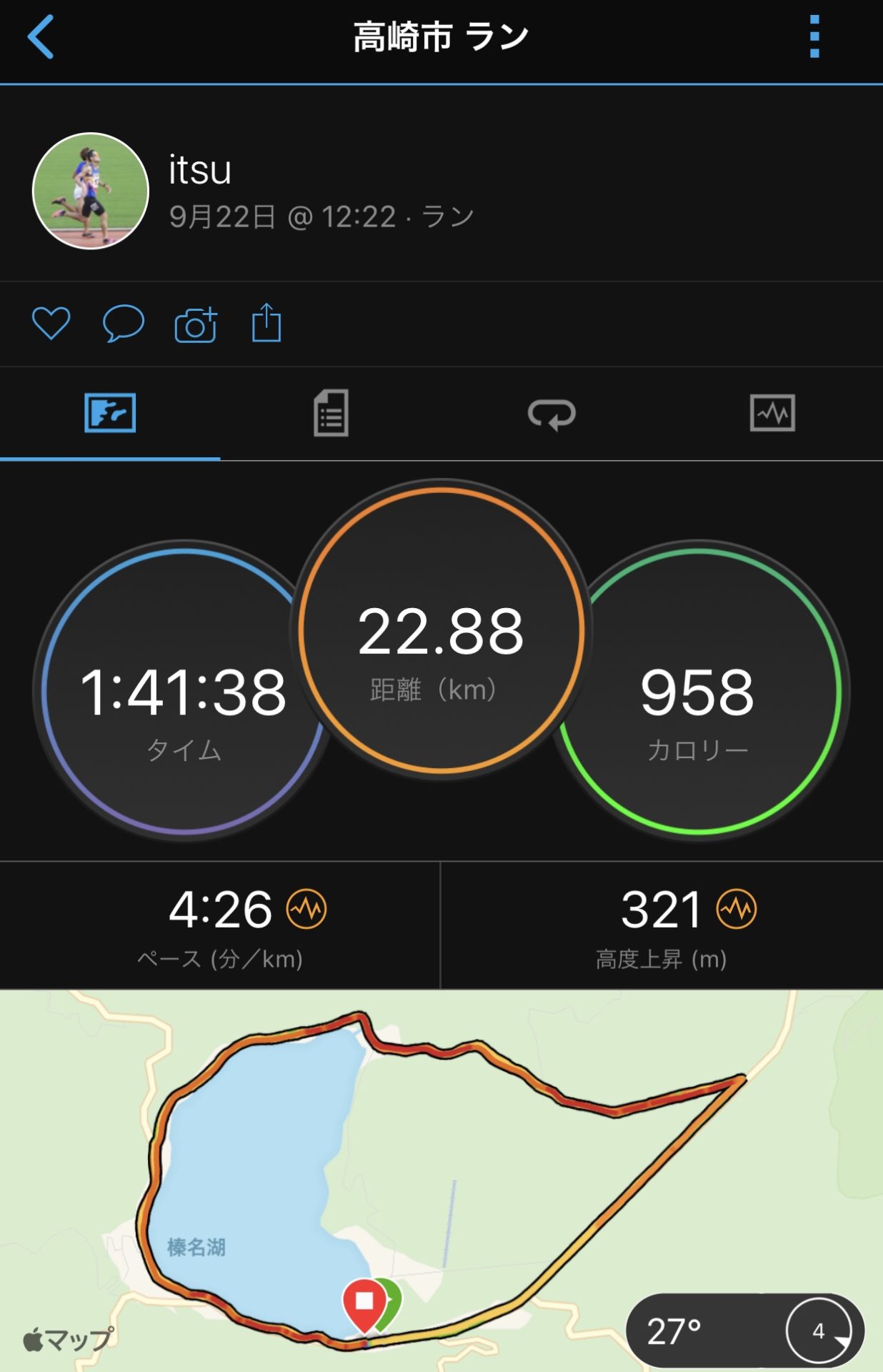Add a photo with the camera icon
The image size is (883, 1372).
[x=196, y=325]
